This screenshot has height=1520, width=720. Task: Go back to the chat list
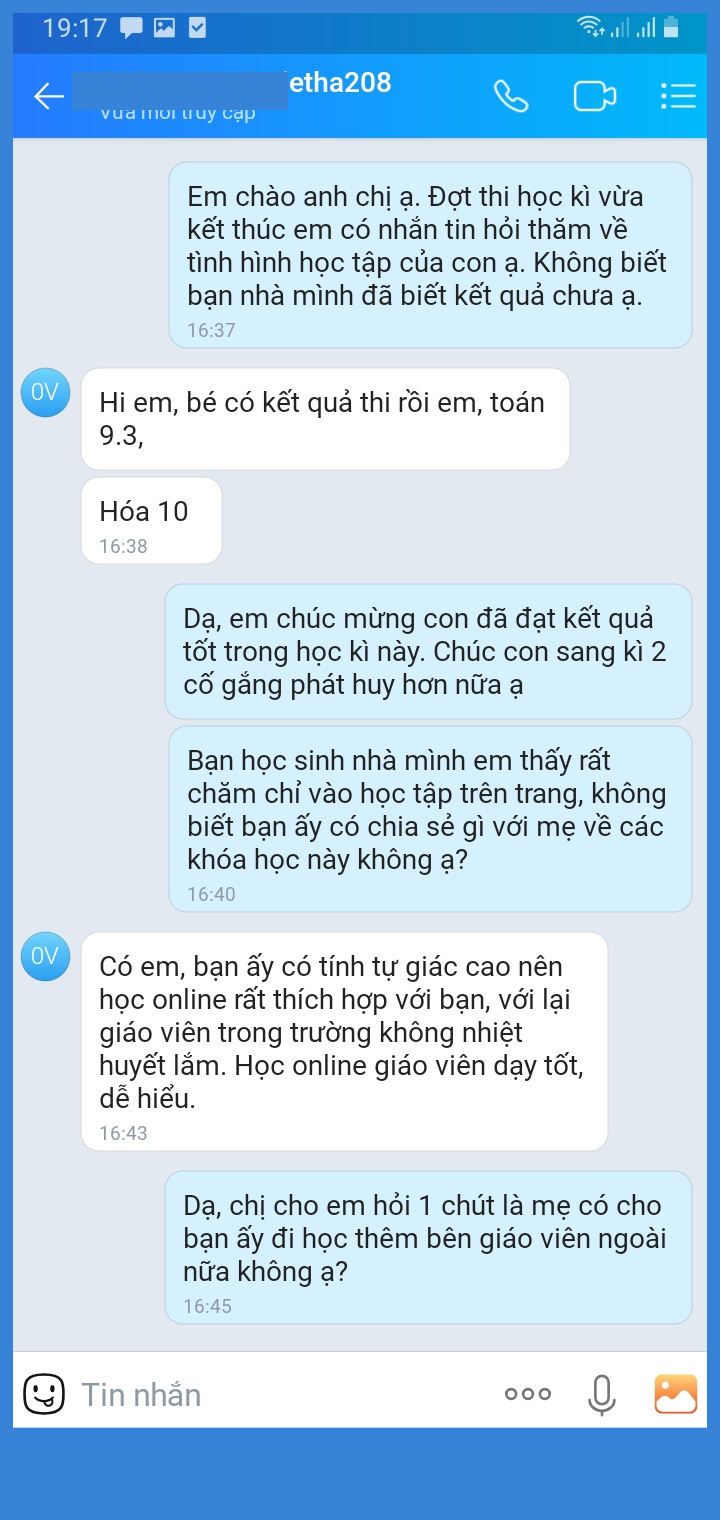(x=48, y=96)
